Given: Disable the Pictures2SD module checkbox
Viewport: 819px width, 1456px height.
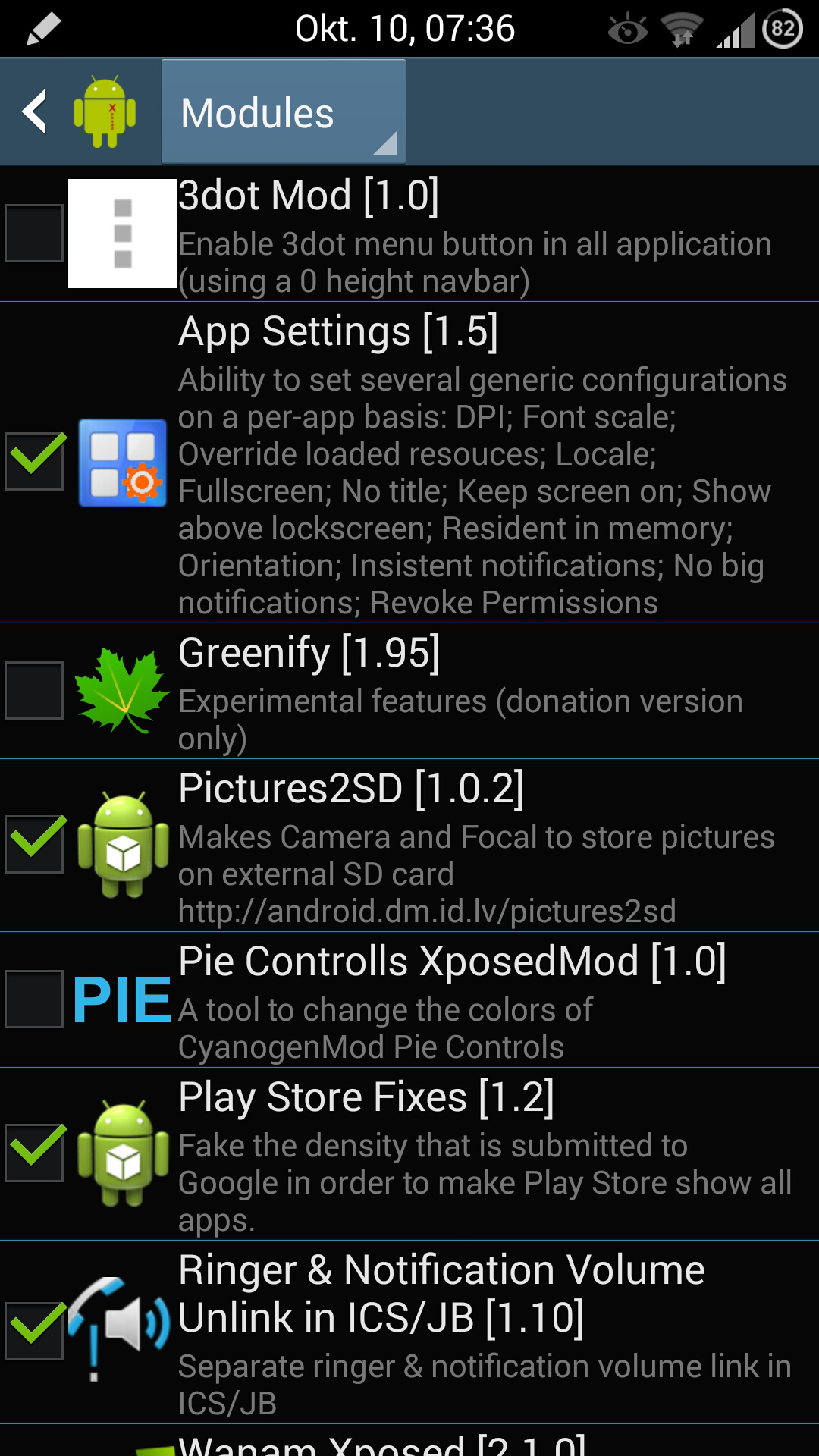Looking at the screenshot, I should click(34, 844).
